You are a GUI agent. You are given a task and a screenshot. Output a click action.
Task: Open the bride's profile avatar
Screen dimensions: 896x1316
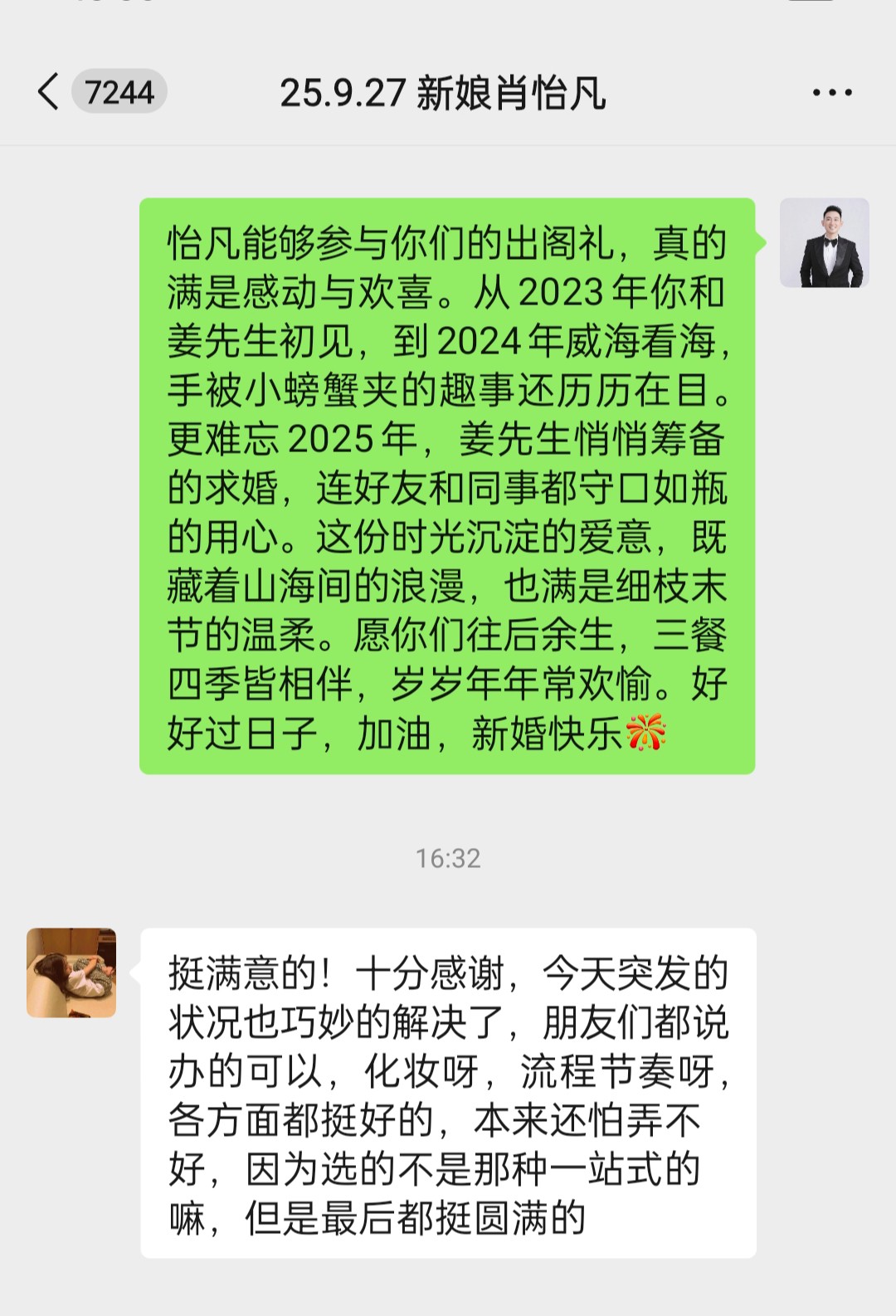pos(71,972)
